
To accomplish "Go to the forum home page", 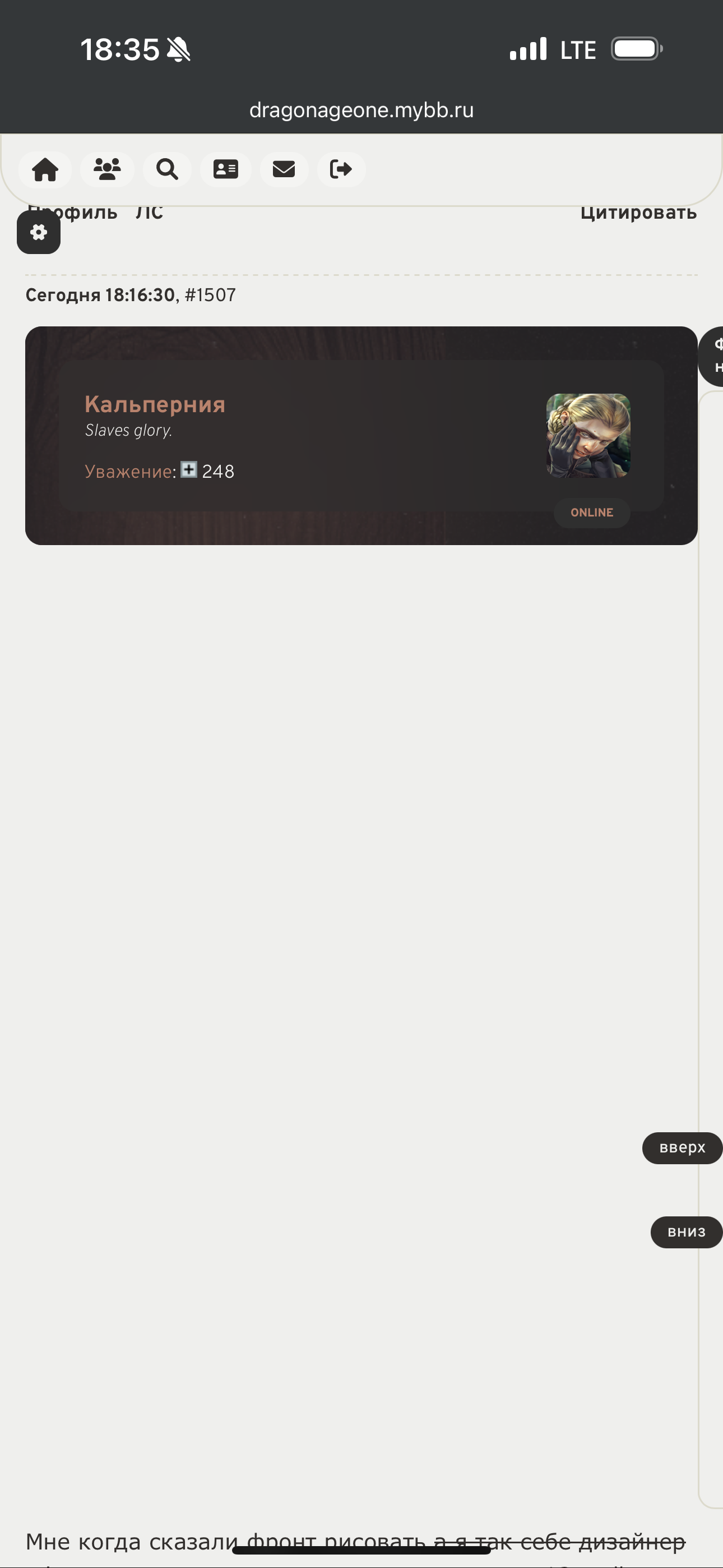I will 45,169.
